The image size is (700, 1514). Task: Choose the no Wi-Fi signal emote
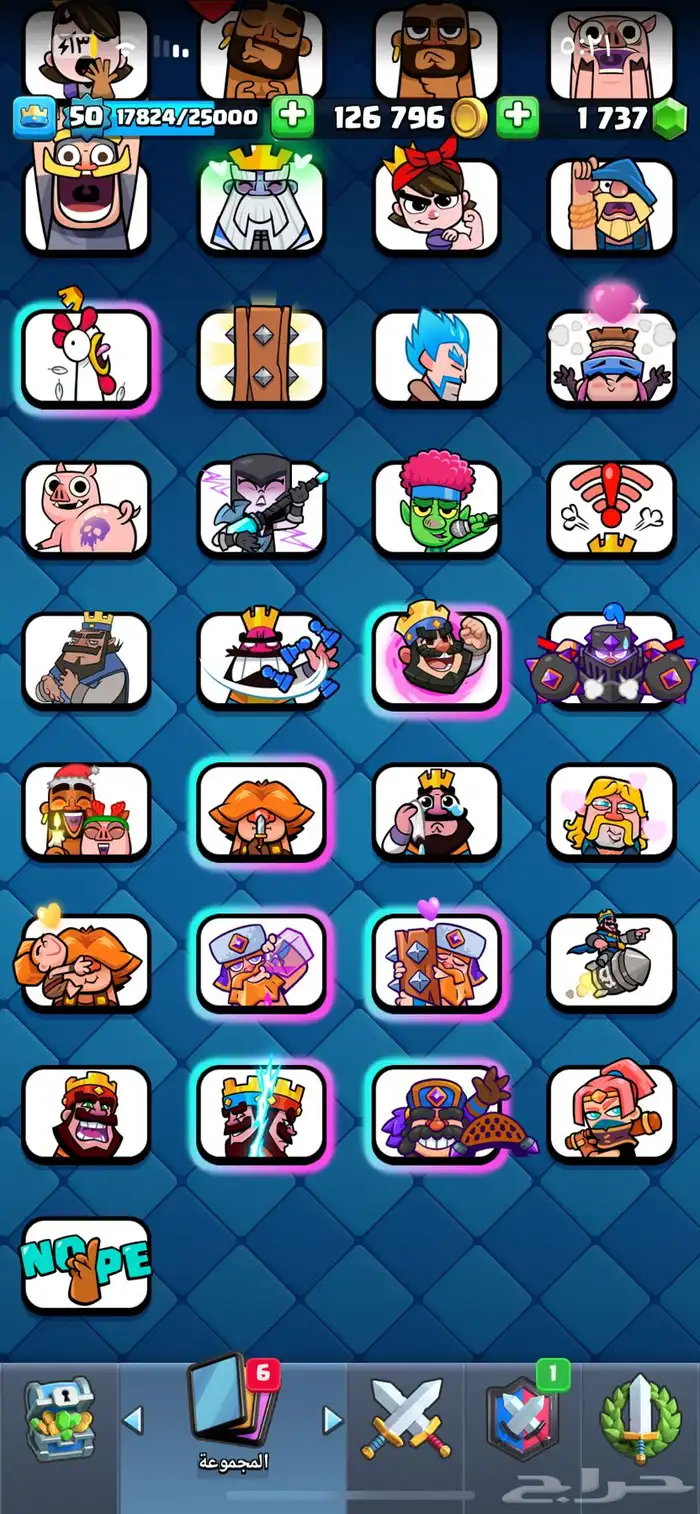tap(611, 509)
